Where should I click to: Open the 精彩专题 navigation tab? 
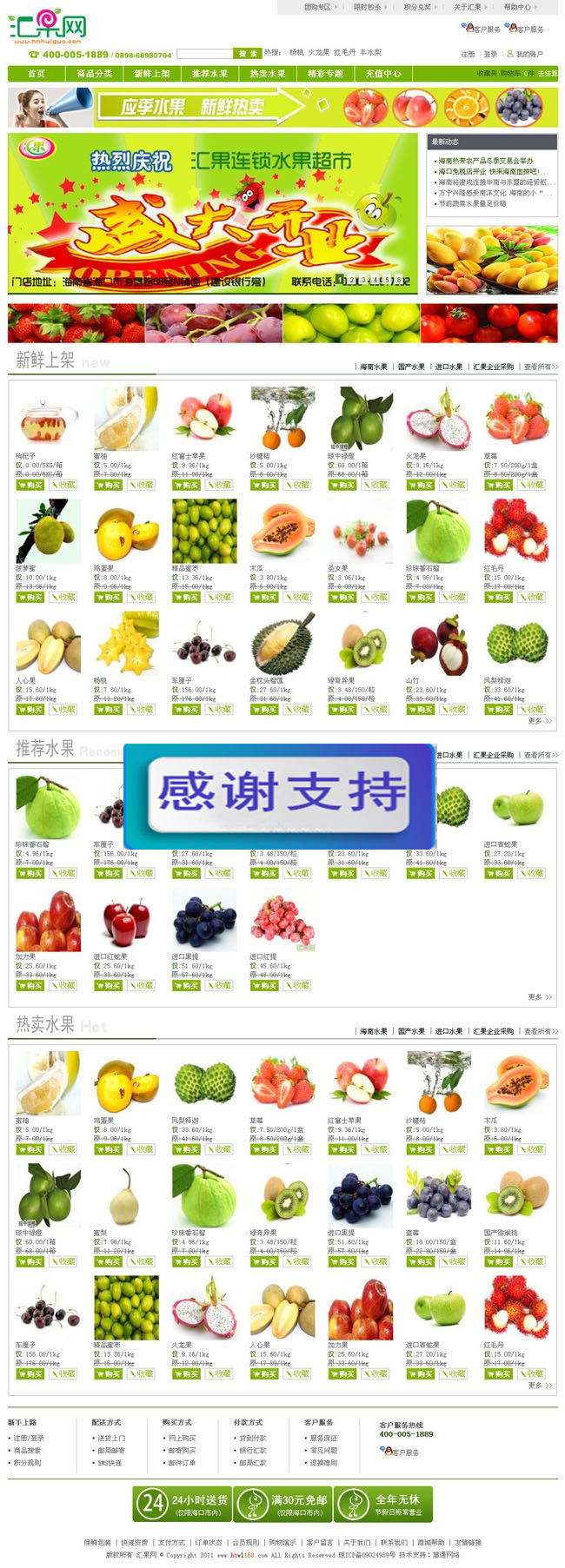pos(325,74)
